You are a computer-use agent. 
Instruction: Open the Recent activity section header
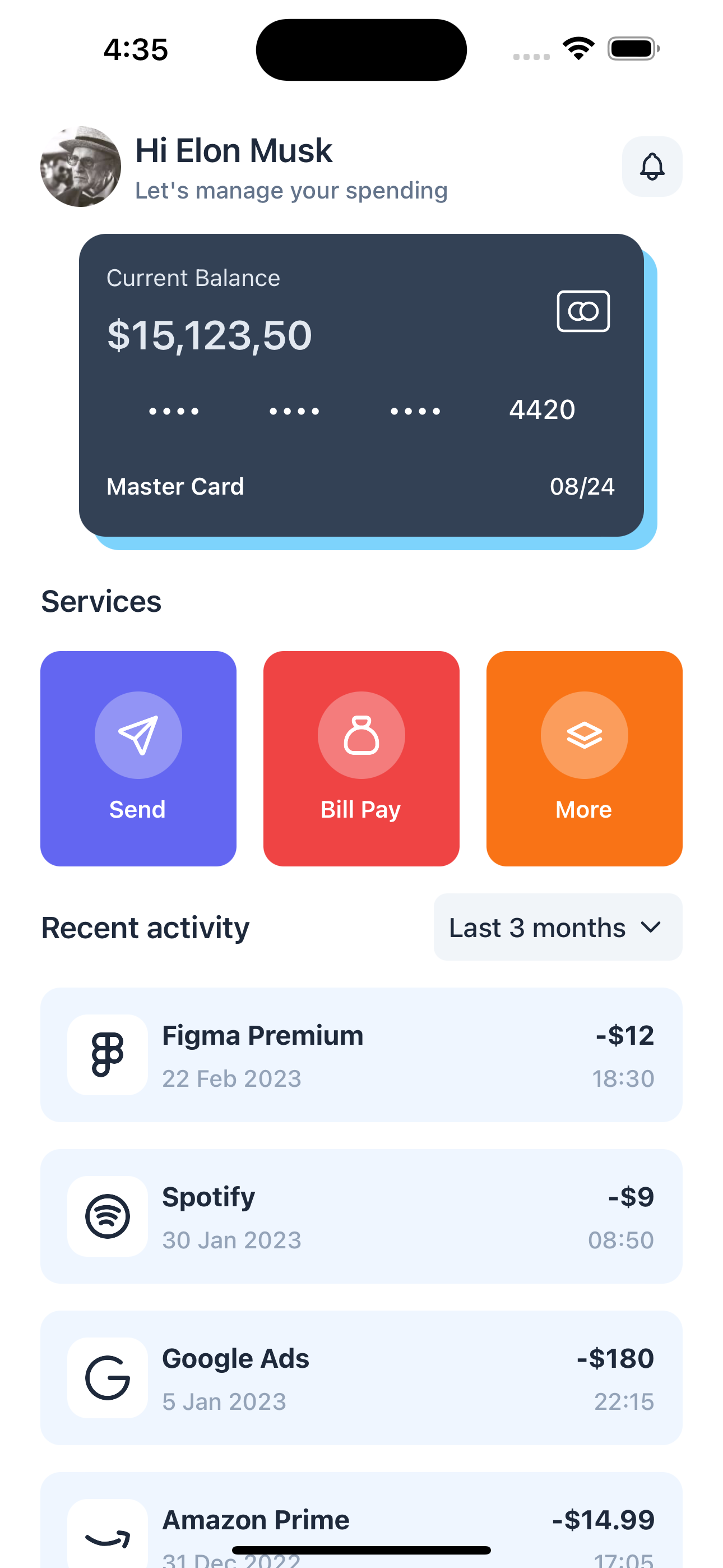(x=144, y=927)
